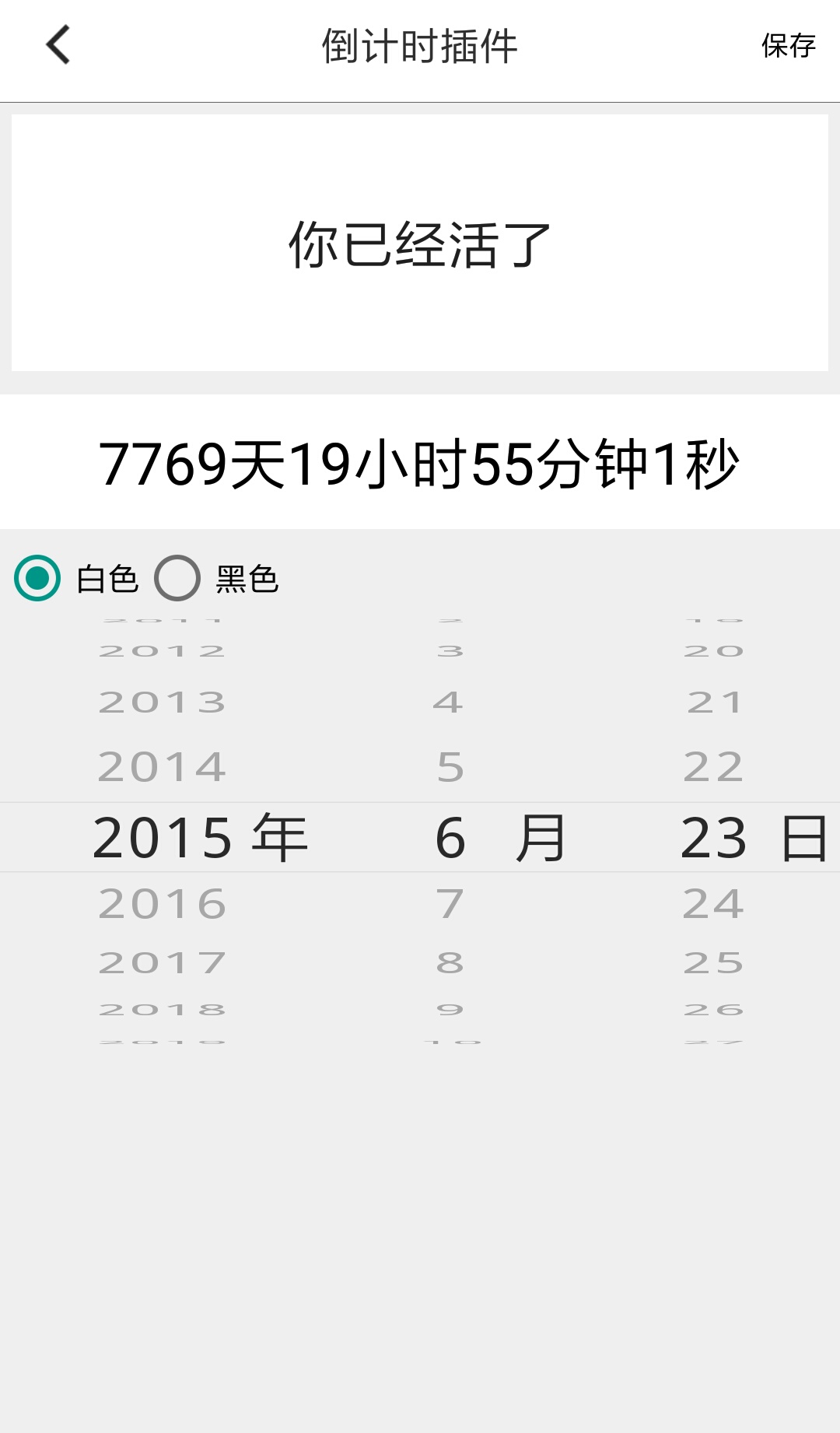Go back using the top-left arrow
840x1433 pixels.
(x=58, y=45)
